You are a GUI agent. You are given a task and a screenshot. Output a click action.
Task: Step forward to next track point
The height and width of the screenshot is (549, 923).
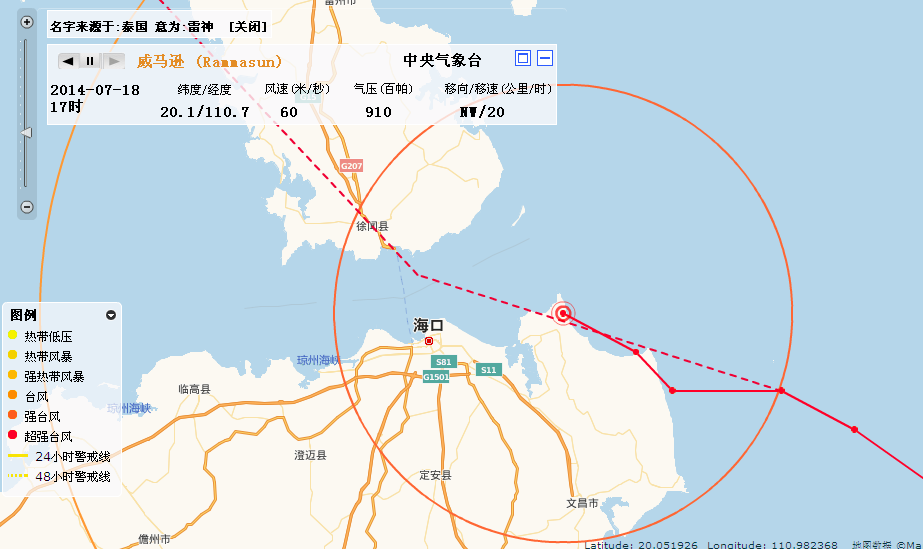coord(113,61)
